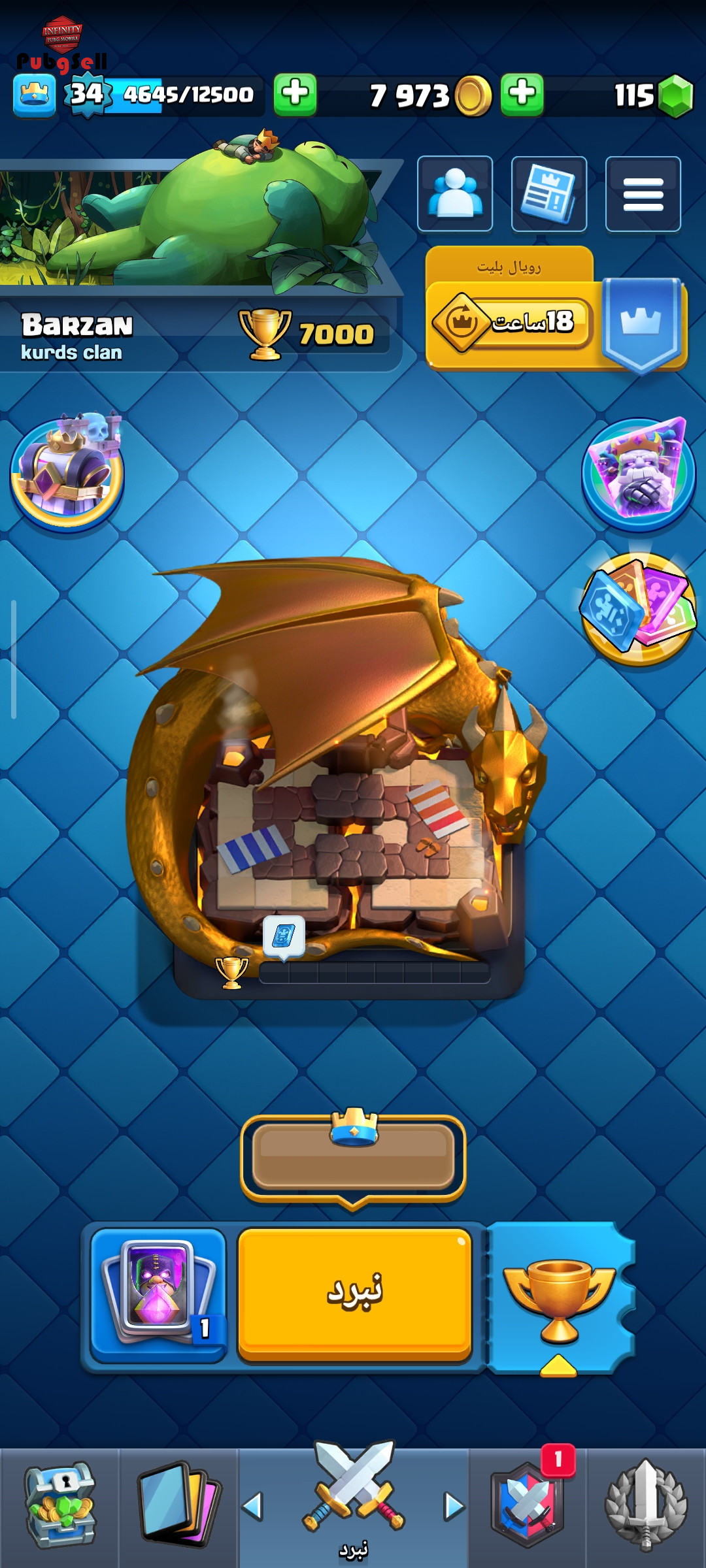The width and height of the screenshot is (706, 1568).
Task: Open the purple king event badge
Action: (x=638, y=473)
